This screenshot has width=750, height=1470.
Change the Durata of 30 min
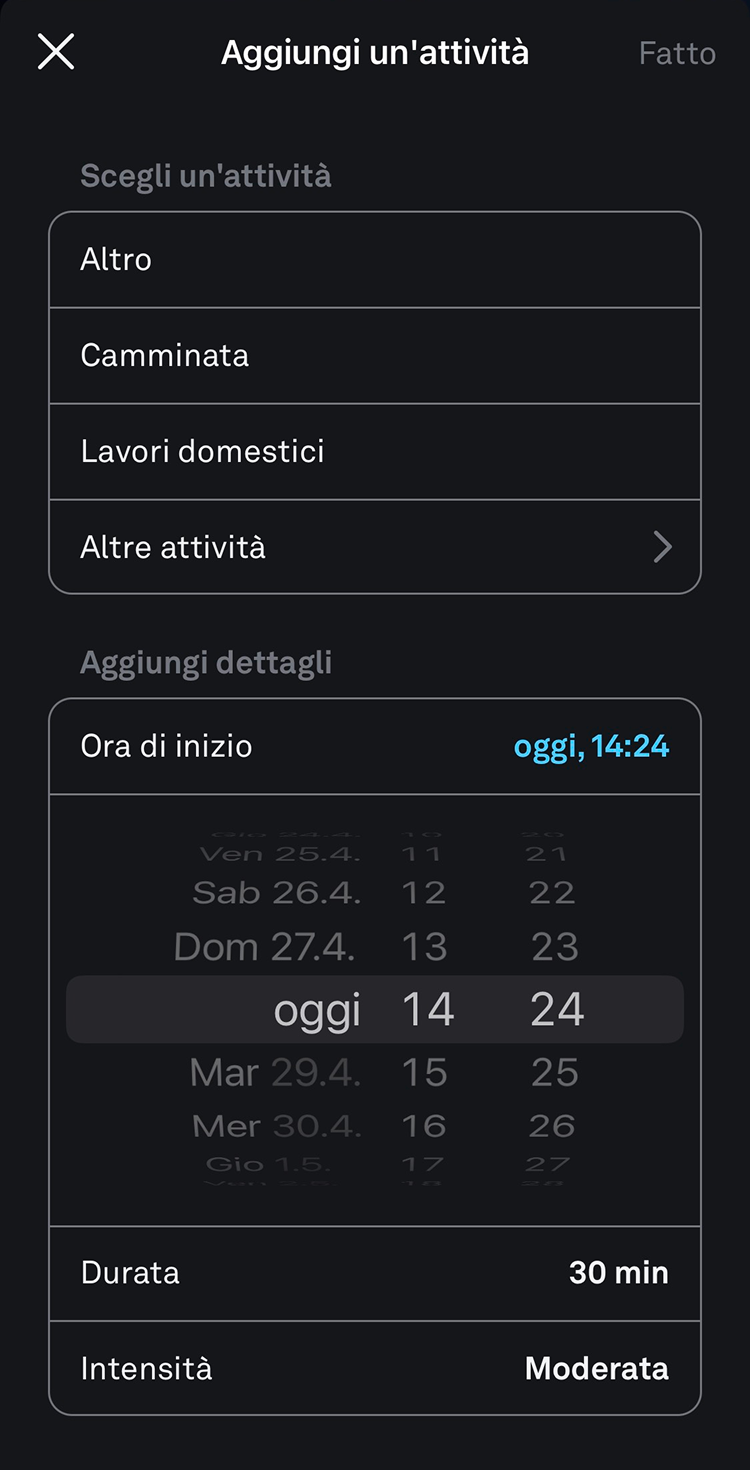click(x=374, y=1273)
